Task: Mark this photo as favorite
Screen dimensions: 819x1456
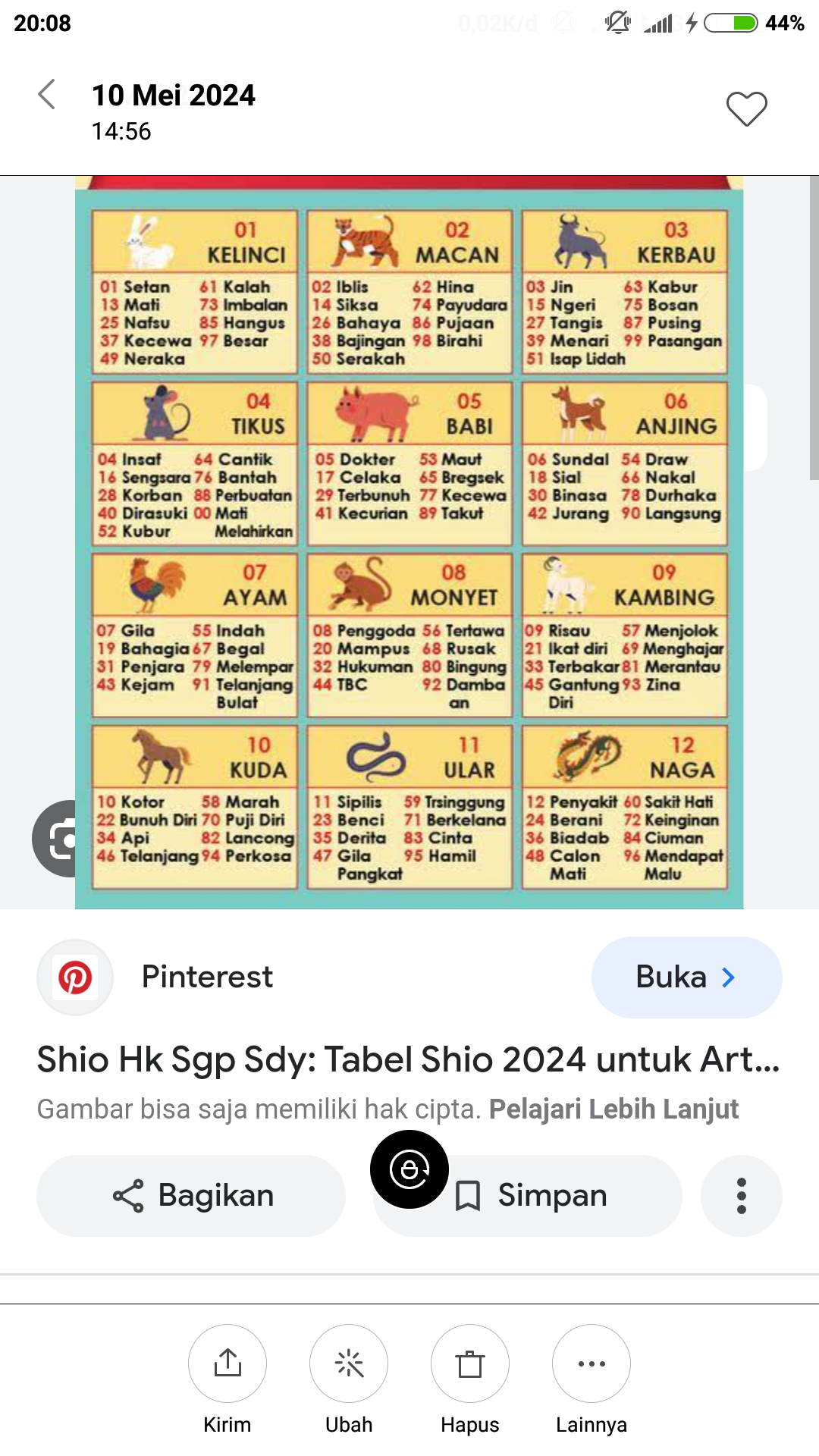Action: pyautogui.click(x=746, y=108)
